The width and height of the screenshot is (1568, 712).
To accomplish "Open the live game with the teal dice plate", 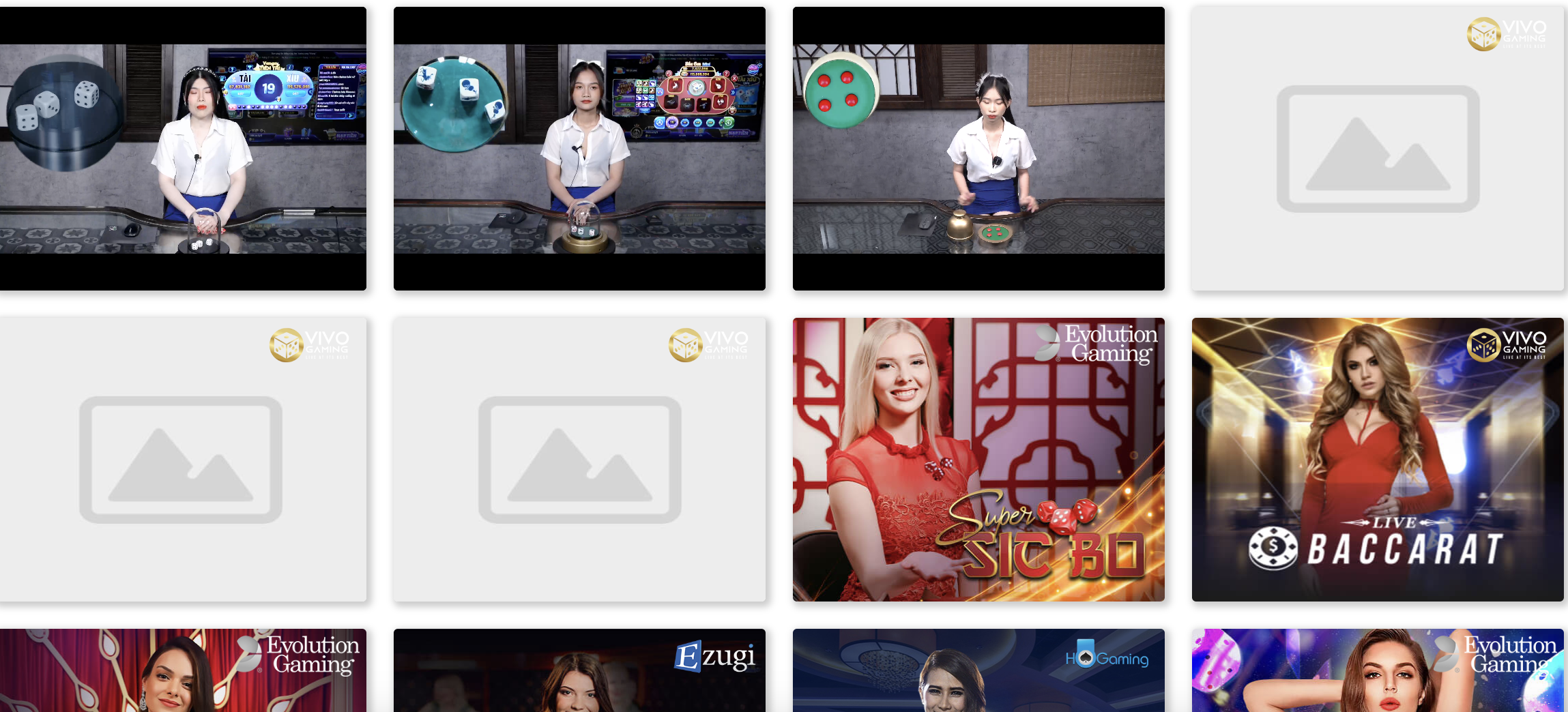I will click(579, 149).
